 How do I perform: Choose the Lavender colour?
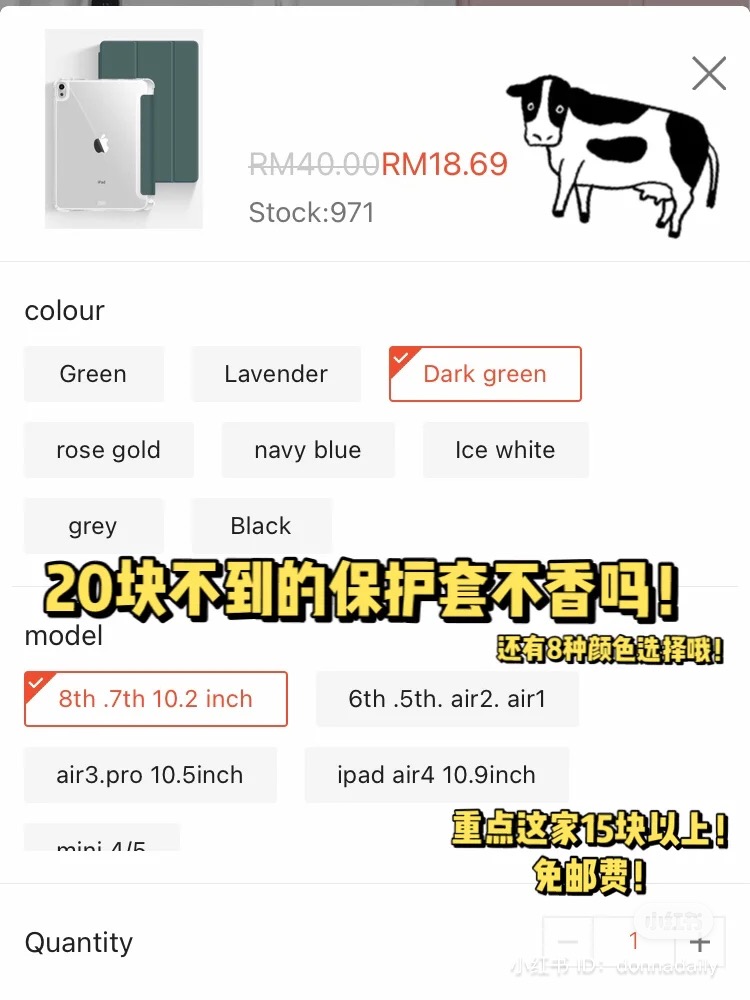tap(276, 374)
